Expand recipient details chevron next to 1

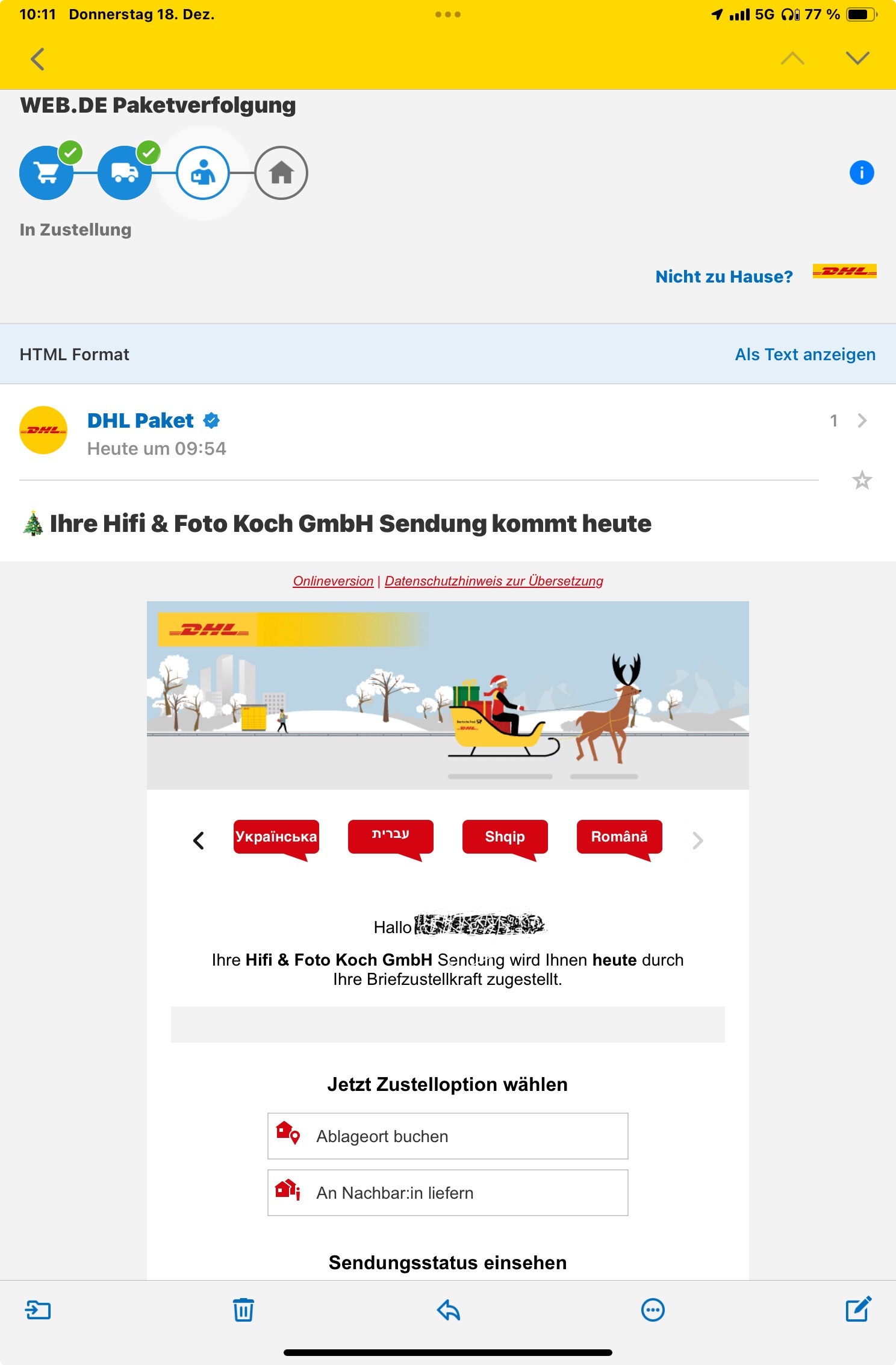[x=862, y=420]
